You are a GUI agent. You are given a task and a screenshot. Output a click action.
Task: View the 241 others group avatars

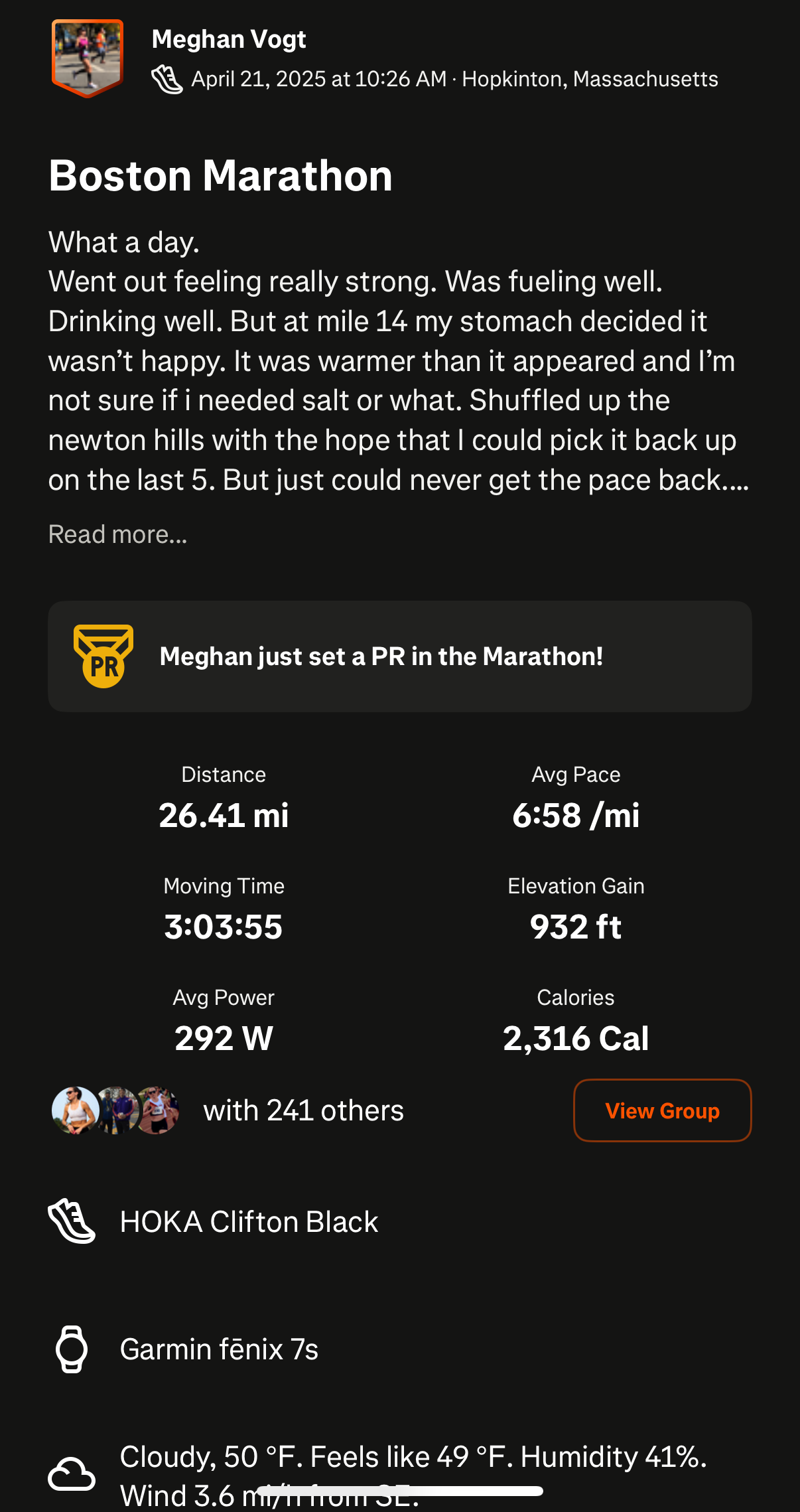(116, 1110)
